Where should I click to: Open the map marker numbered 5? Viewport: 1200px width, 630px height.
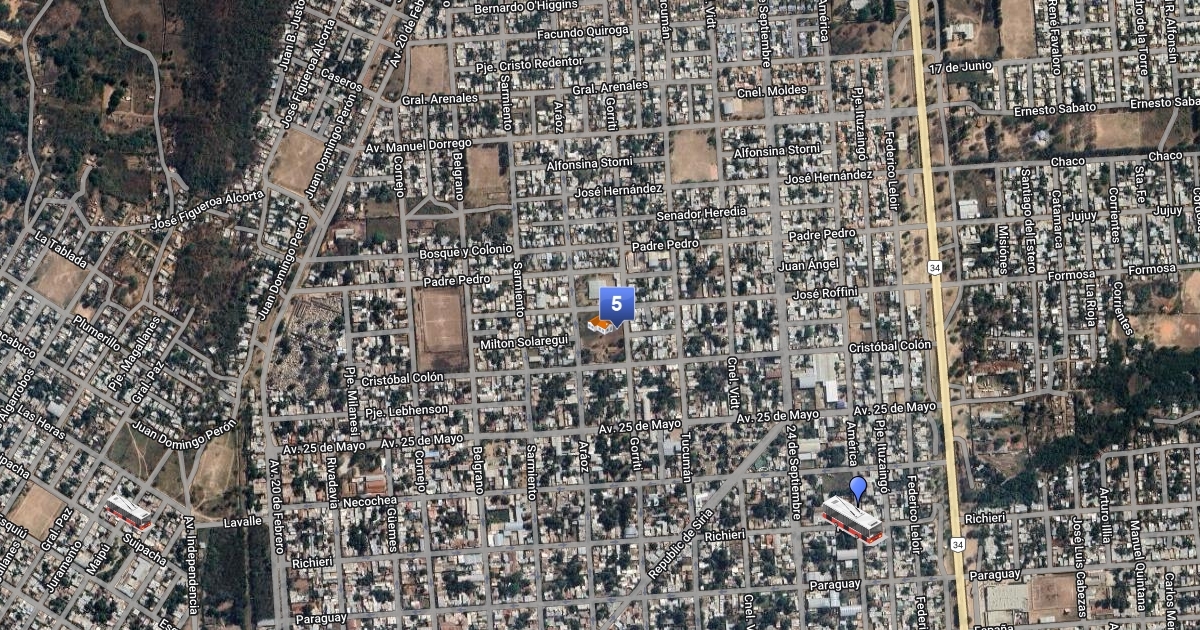point(616,304)
